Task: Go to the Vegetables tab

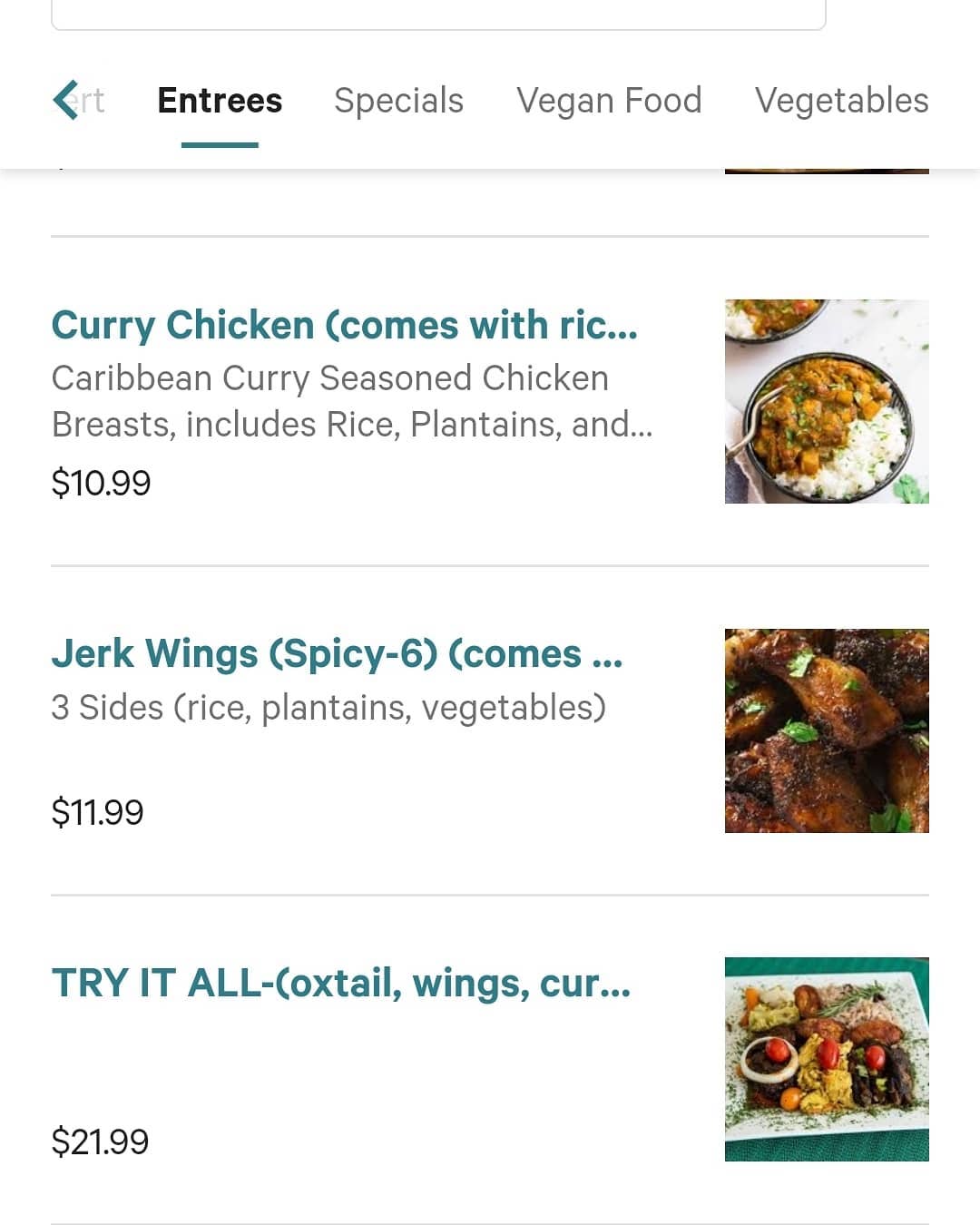Action: click(841, 101)
